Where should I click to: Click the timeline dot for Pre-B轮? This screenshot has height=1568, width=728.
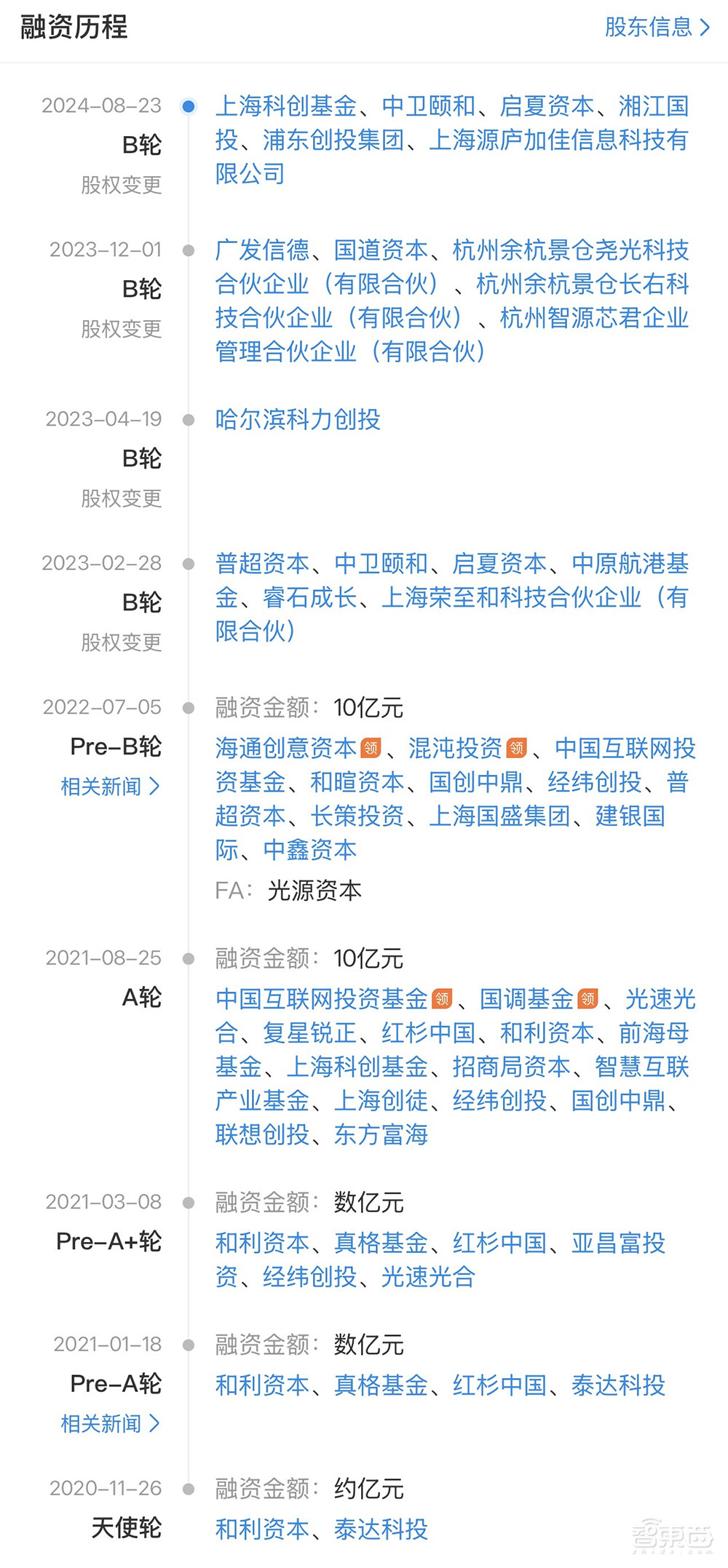[x=189, y=707]
